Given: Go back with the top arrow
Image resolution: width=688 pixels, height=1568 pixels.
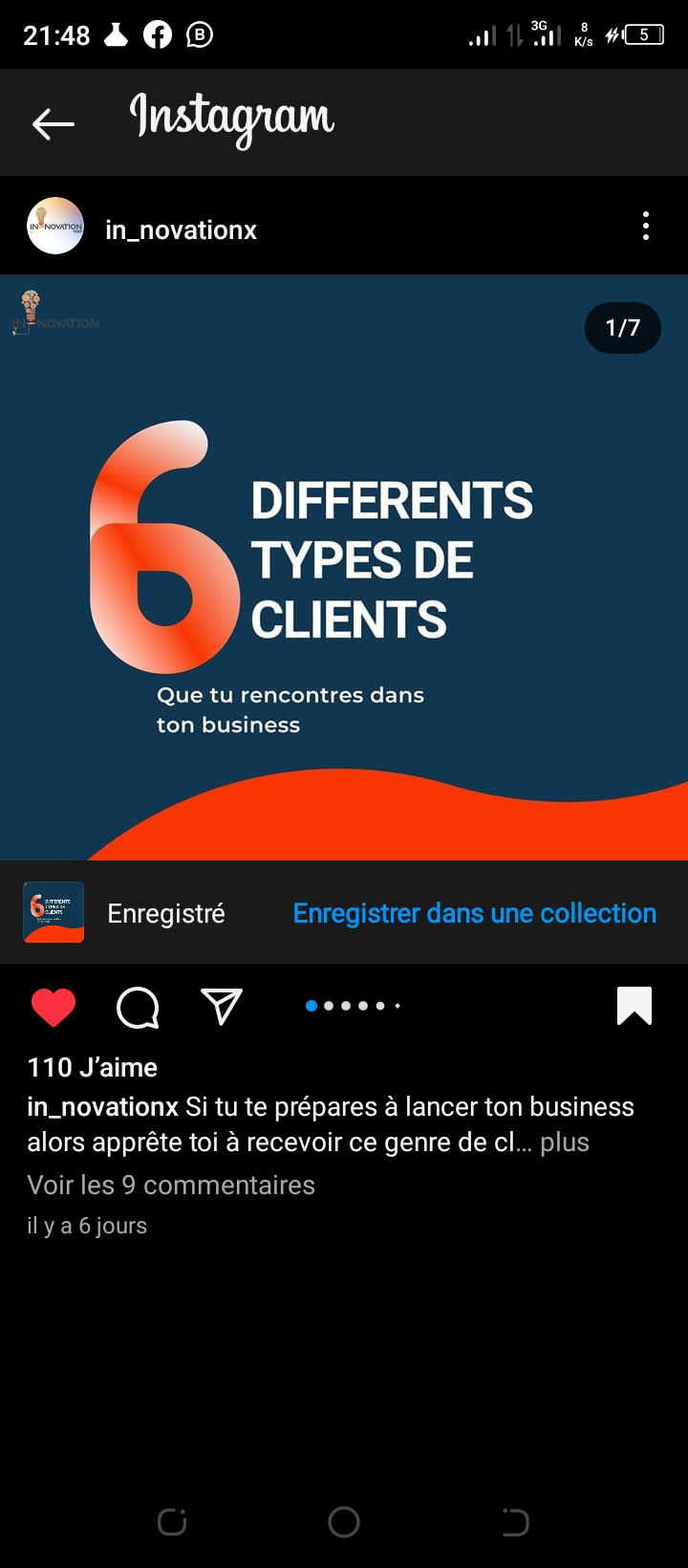Looking at the screenshot, I should tap(54, 123).
